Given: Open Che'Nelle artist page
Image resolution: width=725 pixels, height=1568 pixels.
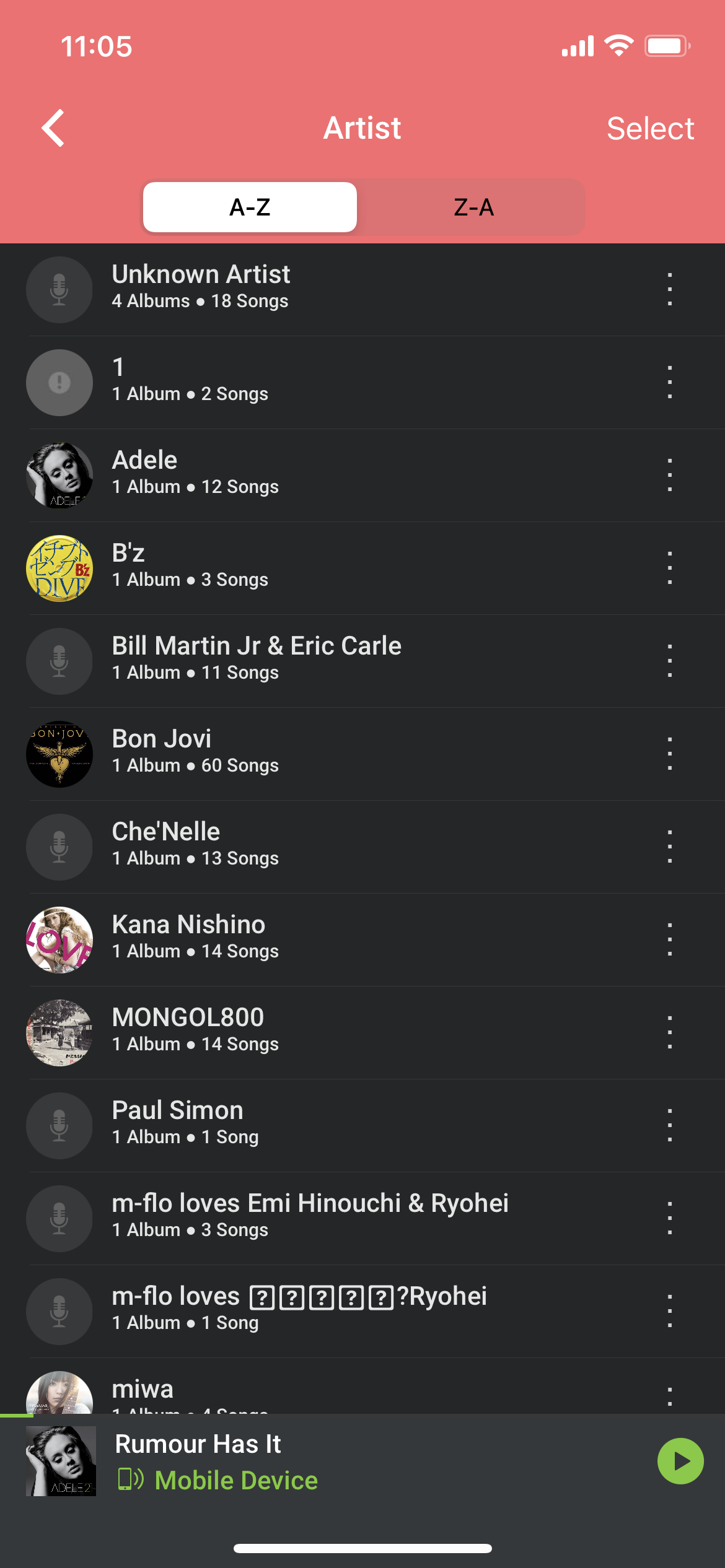Looking at the screenshot, I should point(310,847).
